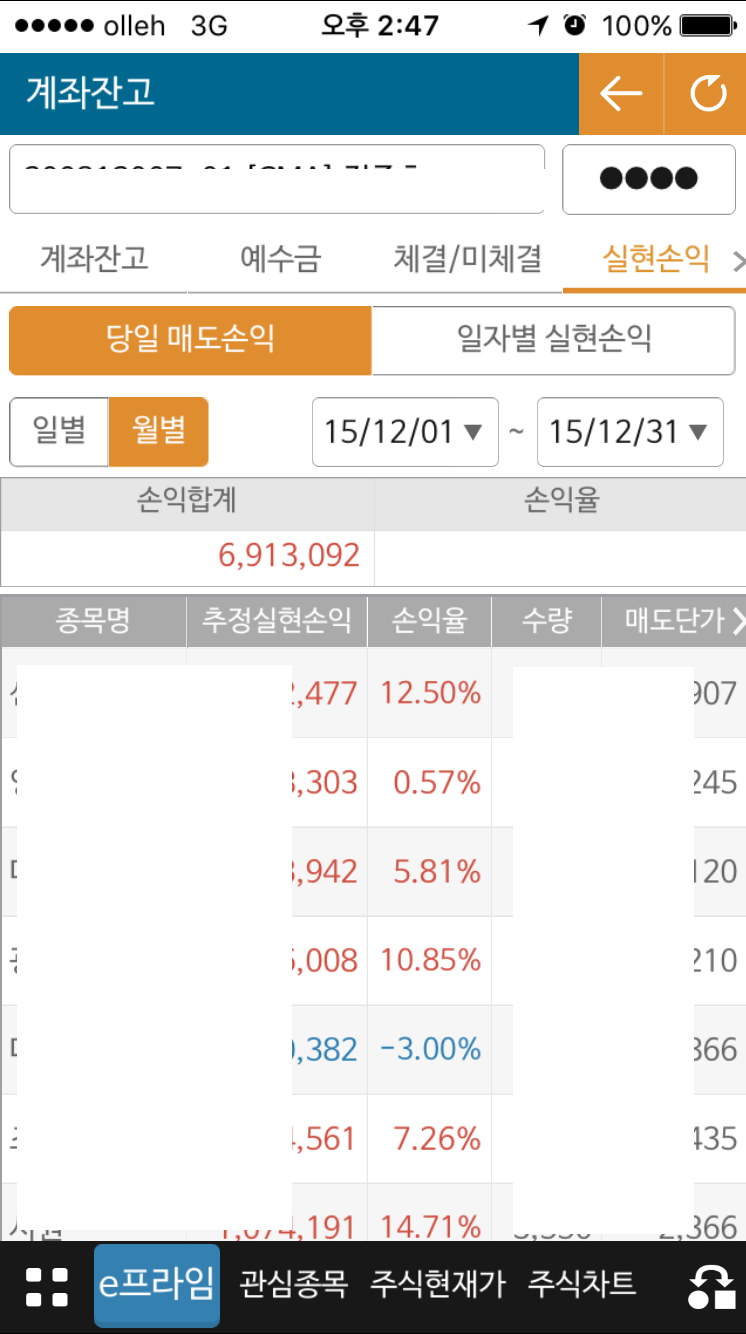Screen dimensions: 746x1334
Task: Tap the e프라임 bottom button
Action: (157, 1285)
